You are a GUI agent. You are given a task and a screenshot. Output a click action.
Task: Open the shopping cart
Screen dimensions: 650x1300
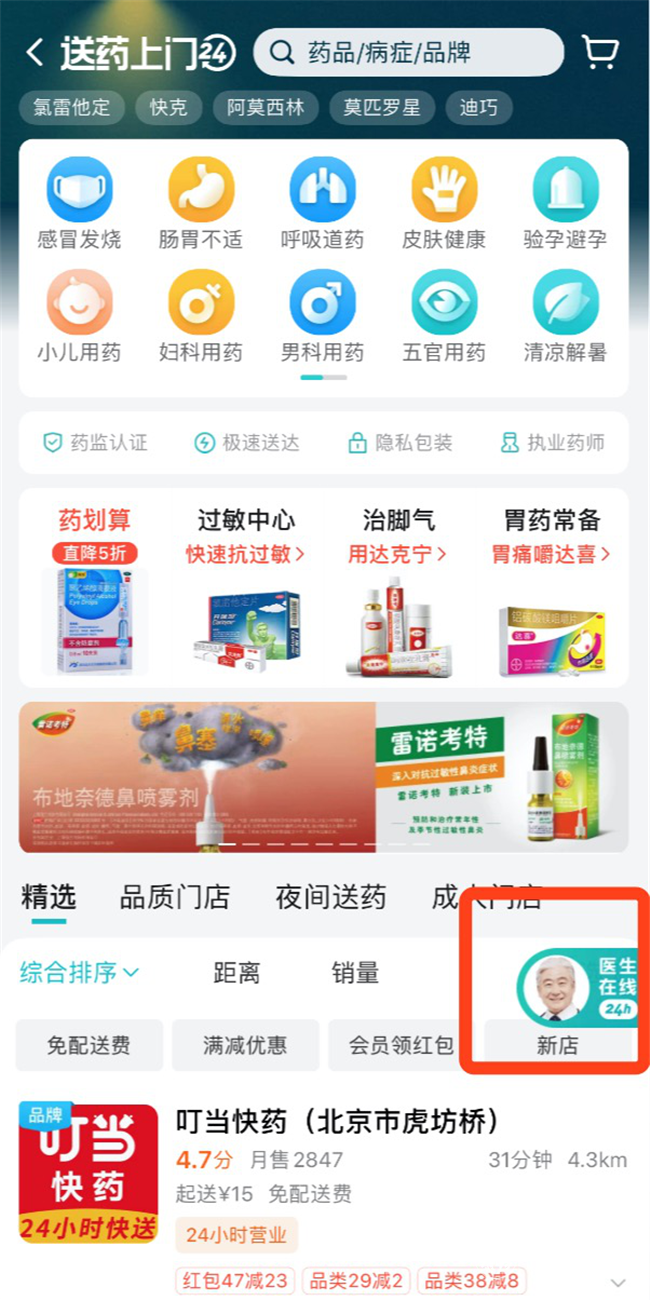[600, 52]
